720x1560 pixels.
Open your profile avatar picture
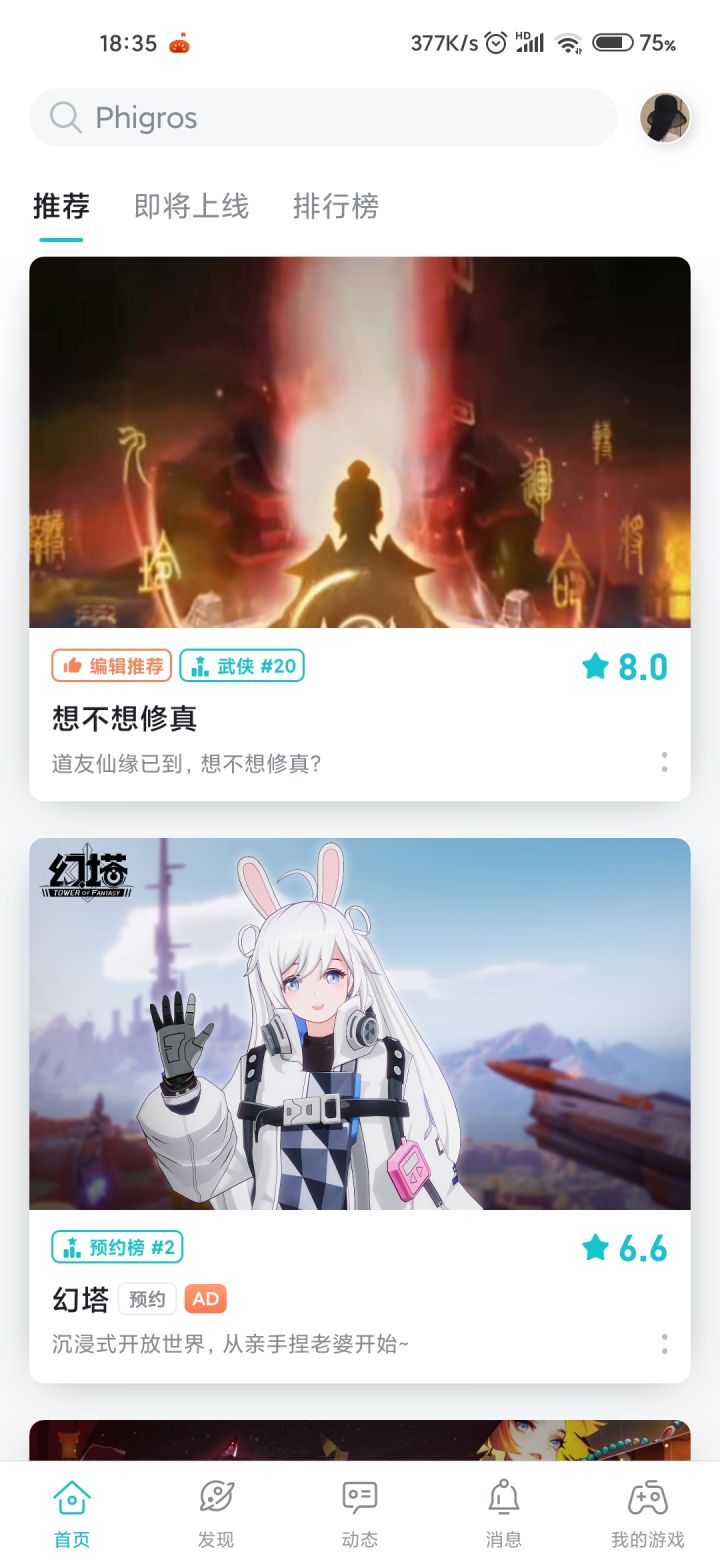tap(664, 118)
